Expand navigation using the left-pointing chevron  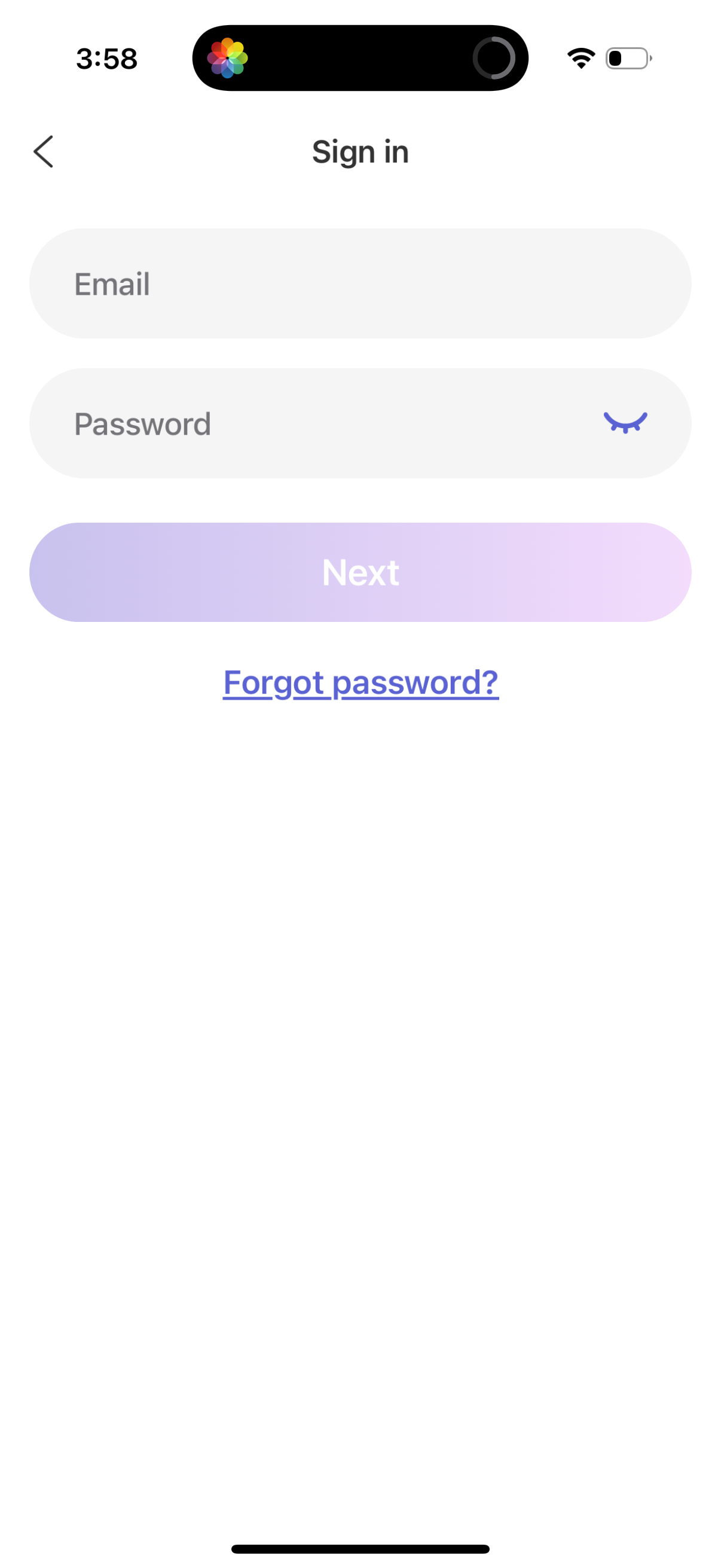(43, 151)
